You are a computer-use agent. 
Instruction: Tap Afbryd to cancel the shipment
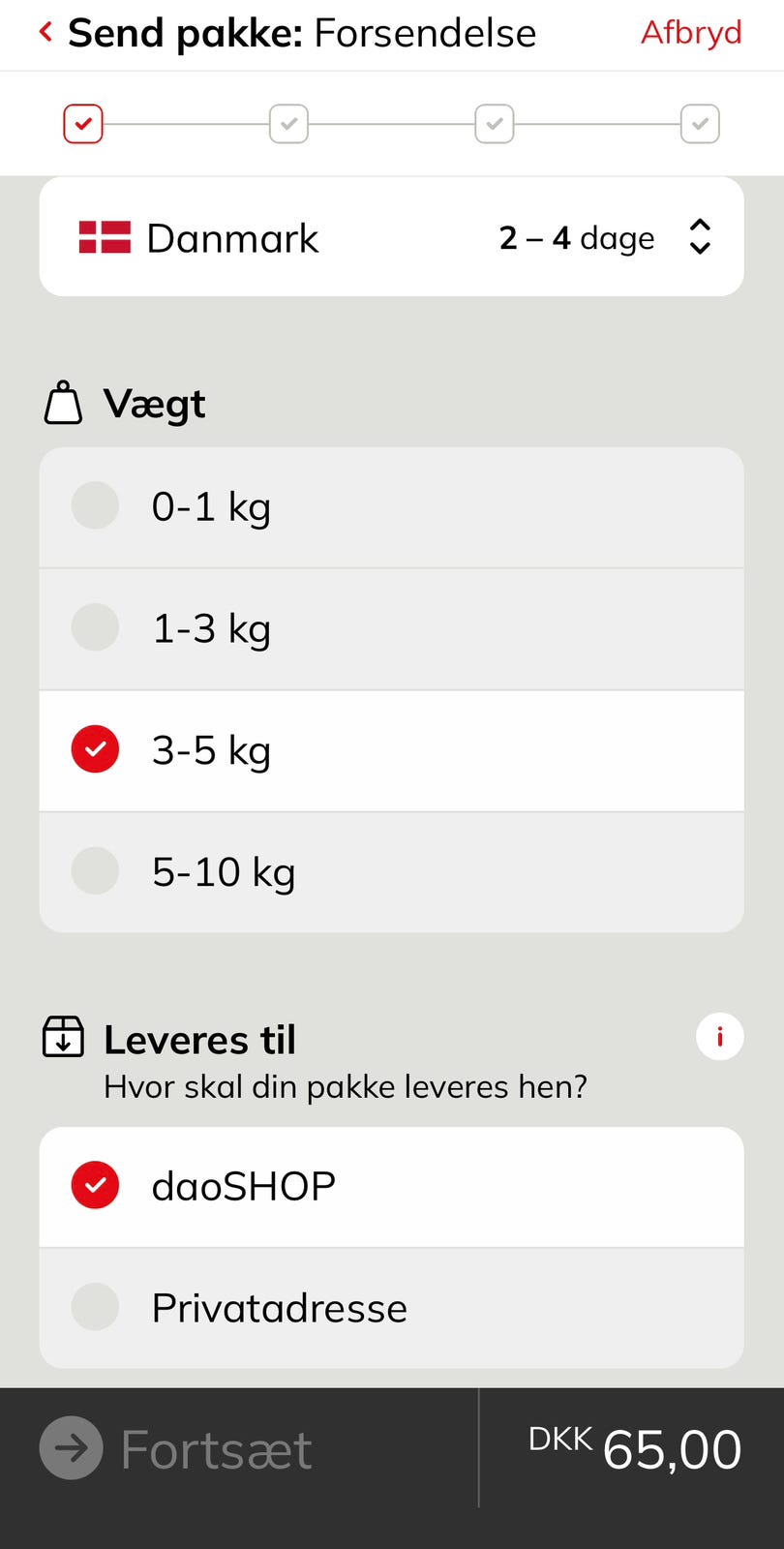click(691, 33)
